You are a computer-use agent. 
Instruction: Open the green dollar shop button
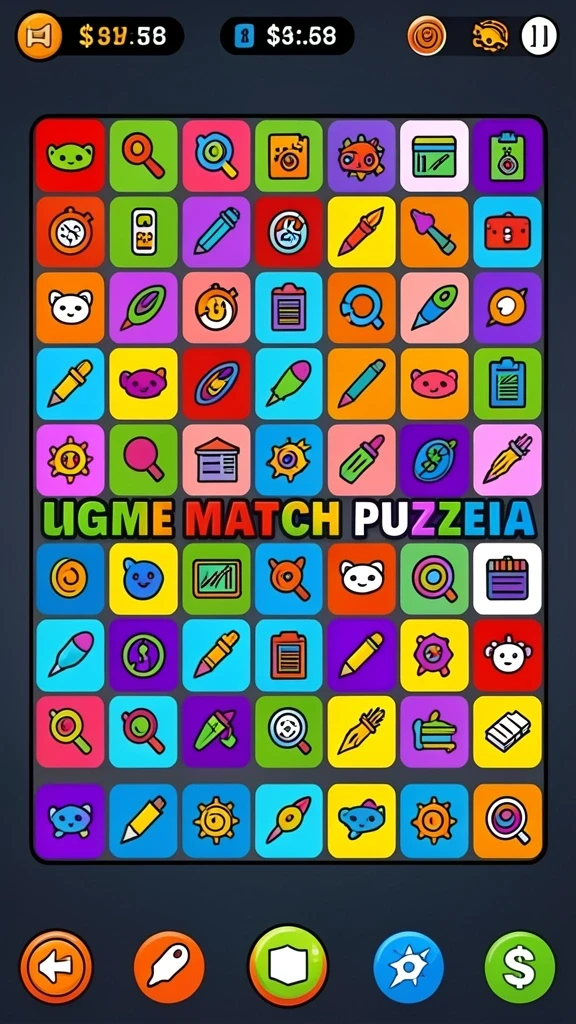[x=520, y=967]
